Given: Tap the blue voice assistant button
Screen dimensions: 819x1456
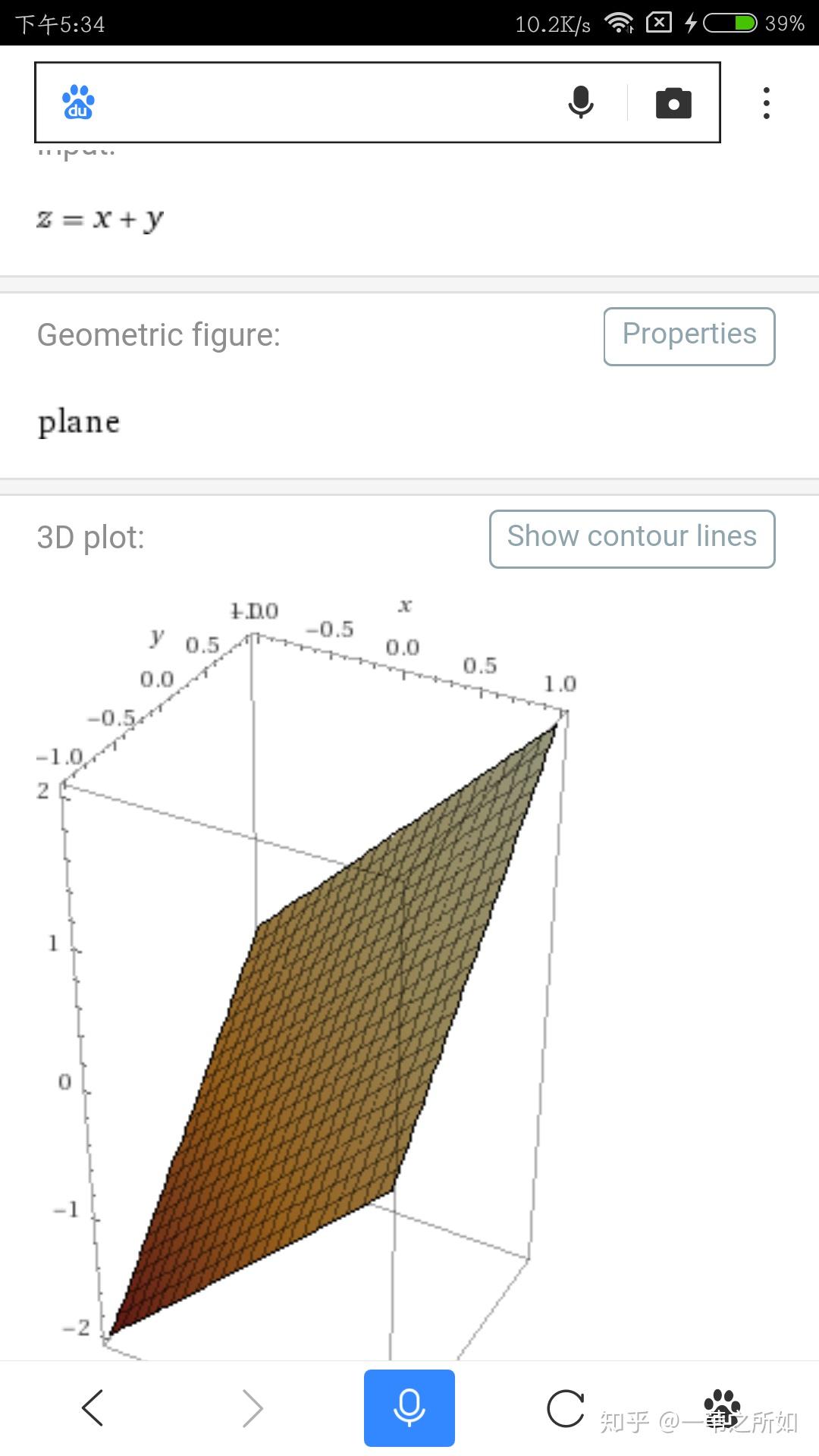Looking at the screenshot, I should click(409, 1408).
